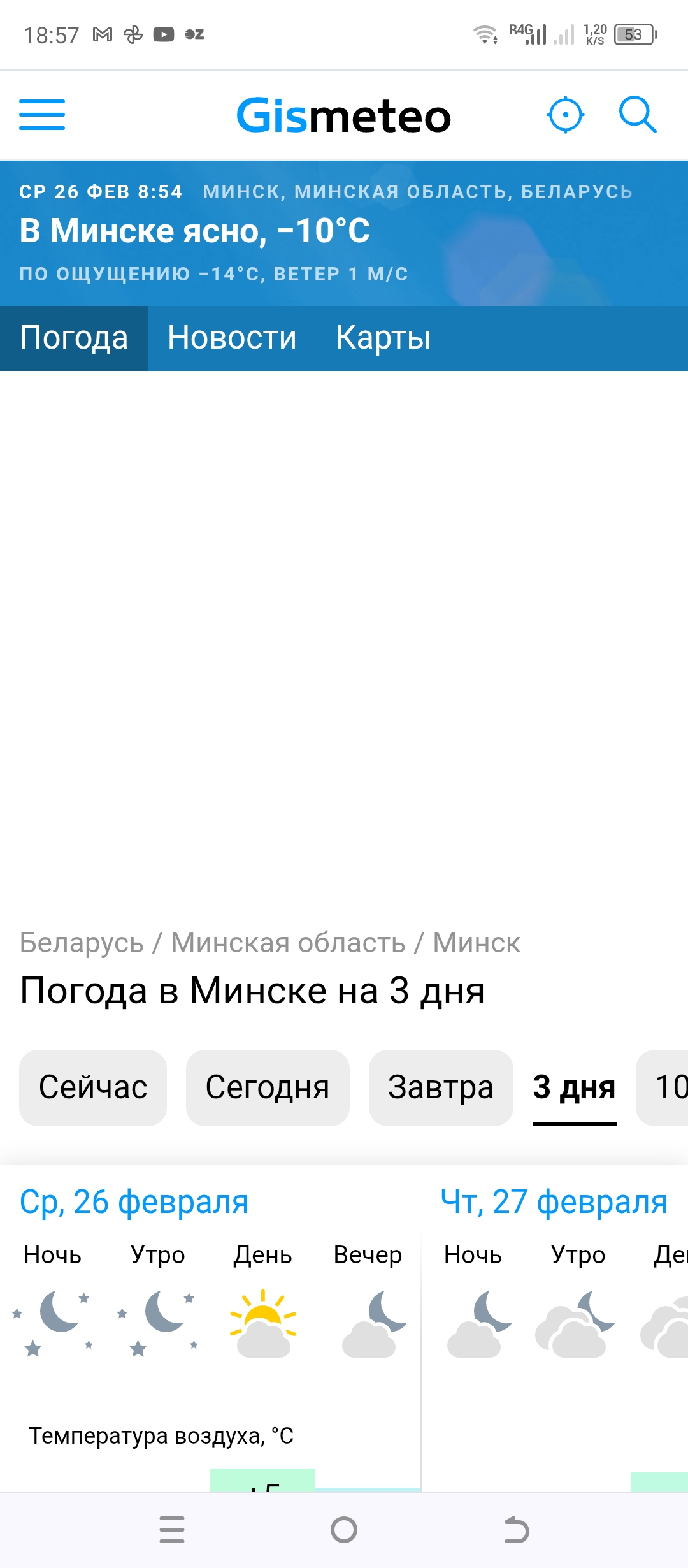Switch to the Карты tab
The image size is (688, 1568).
[x=383, y=338]
